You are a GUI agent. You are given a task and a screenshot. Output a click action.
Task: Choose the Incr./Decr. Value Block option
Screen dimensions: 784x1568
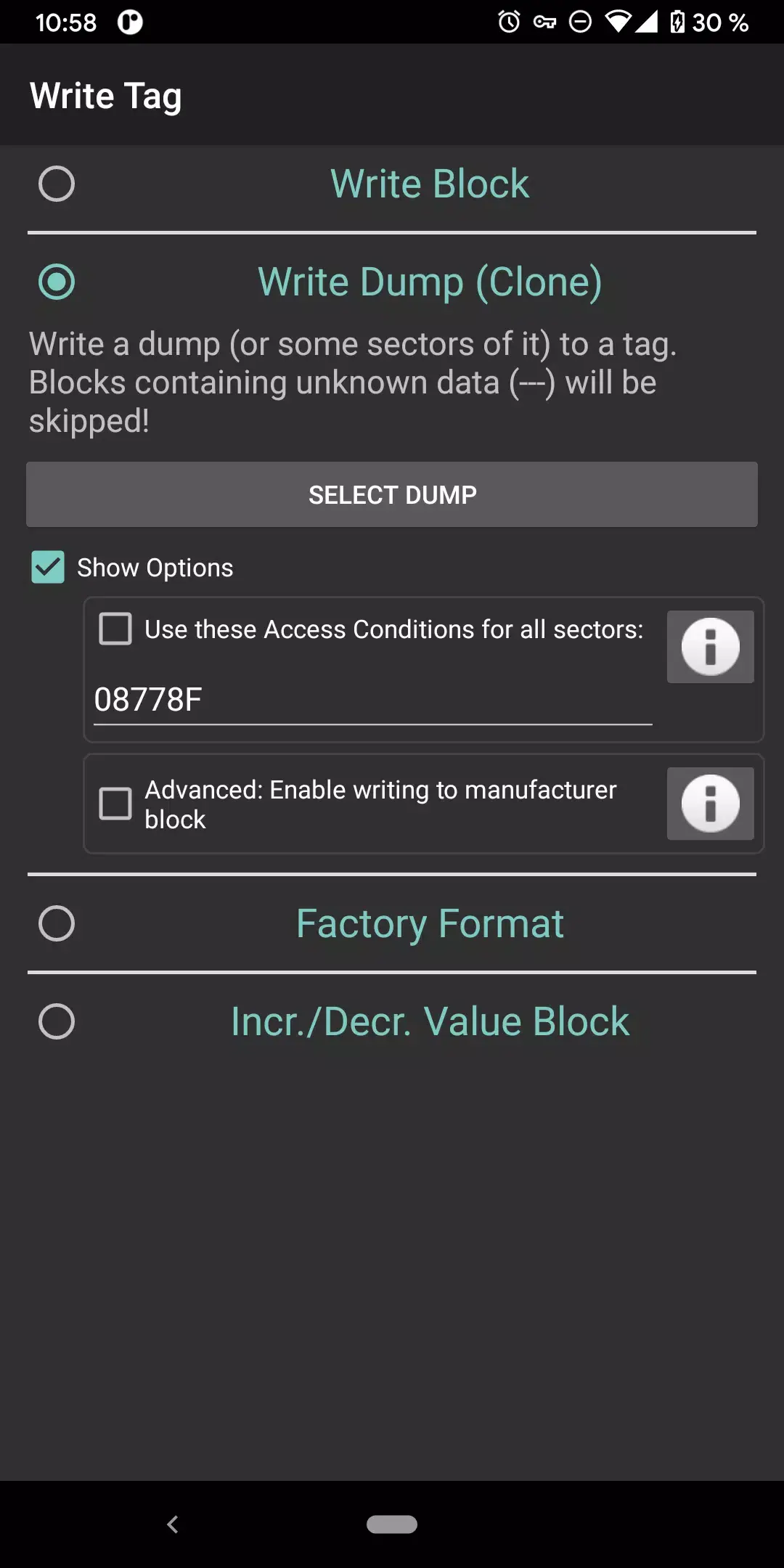(57, 1021)
